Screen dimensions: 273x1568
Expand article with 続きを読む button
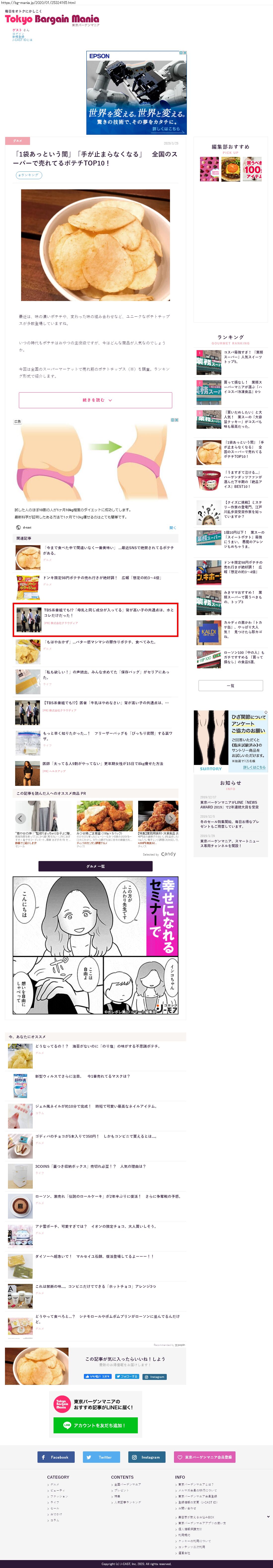(96, 400)
